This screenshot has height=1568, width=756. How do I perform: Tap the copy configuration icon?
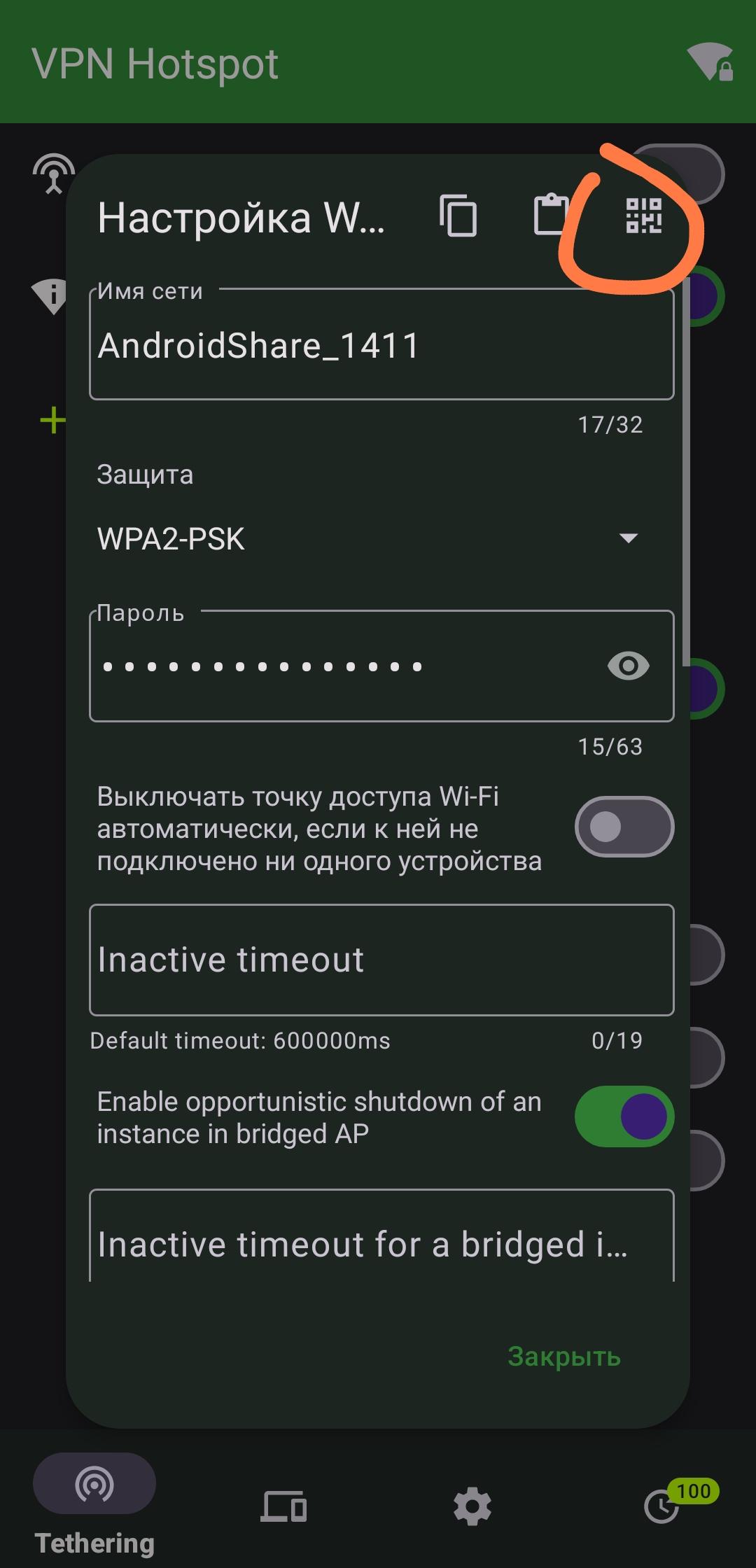(x=458, y=216)
